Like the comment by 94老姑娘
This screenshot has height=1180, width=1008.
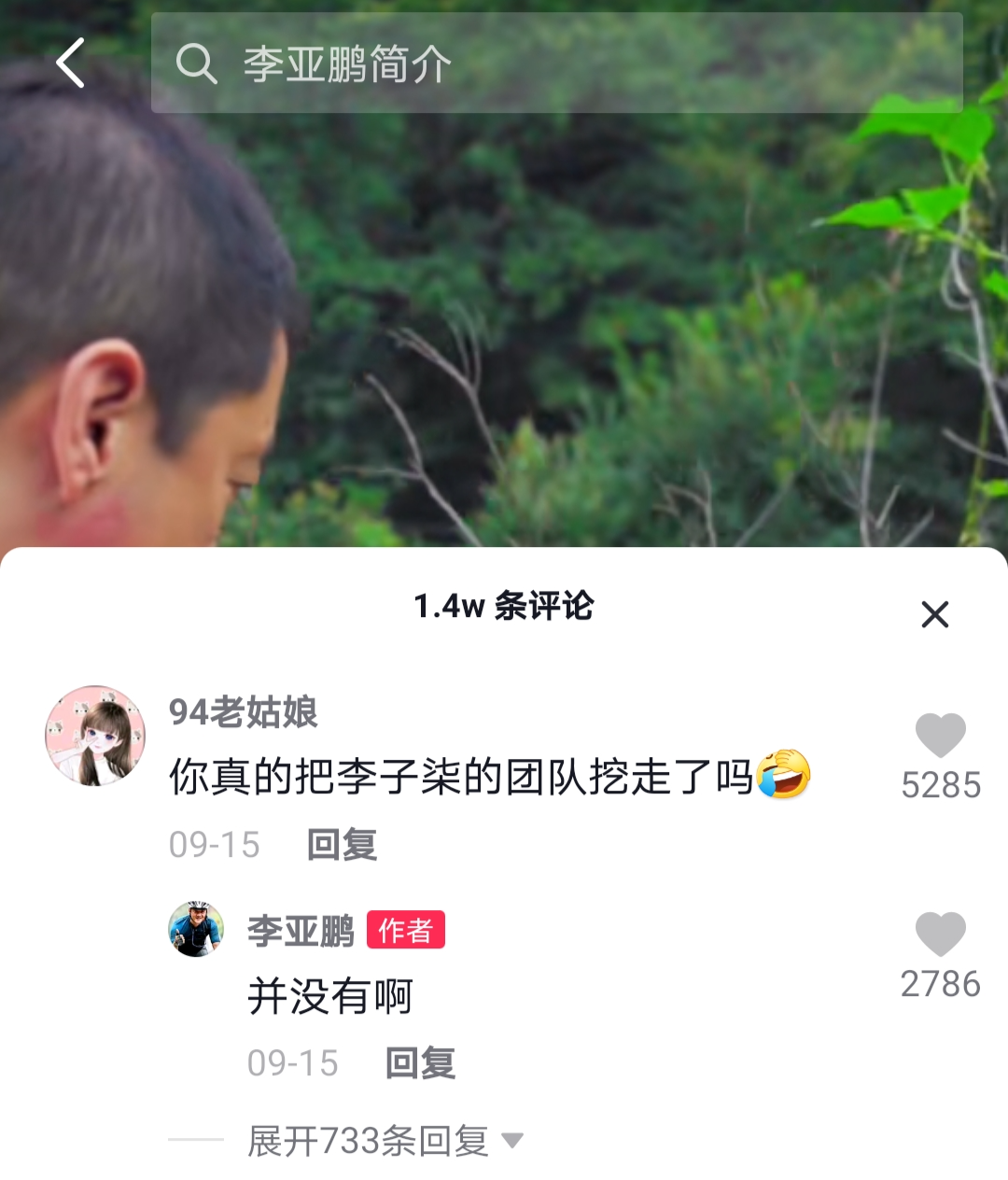(x=940, y=737)
